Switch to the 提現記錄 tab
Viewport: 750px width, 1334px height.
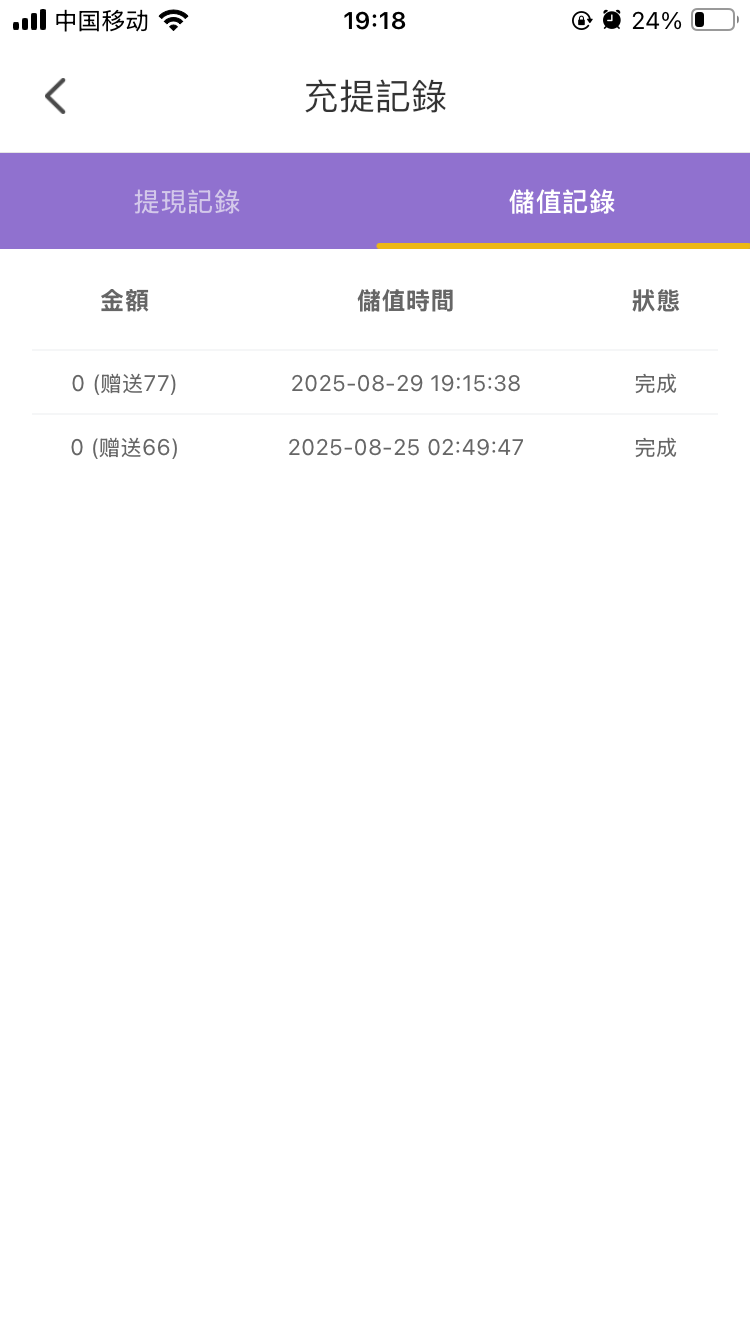(187, 202)
